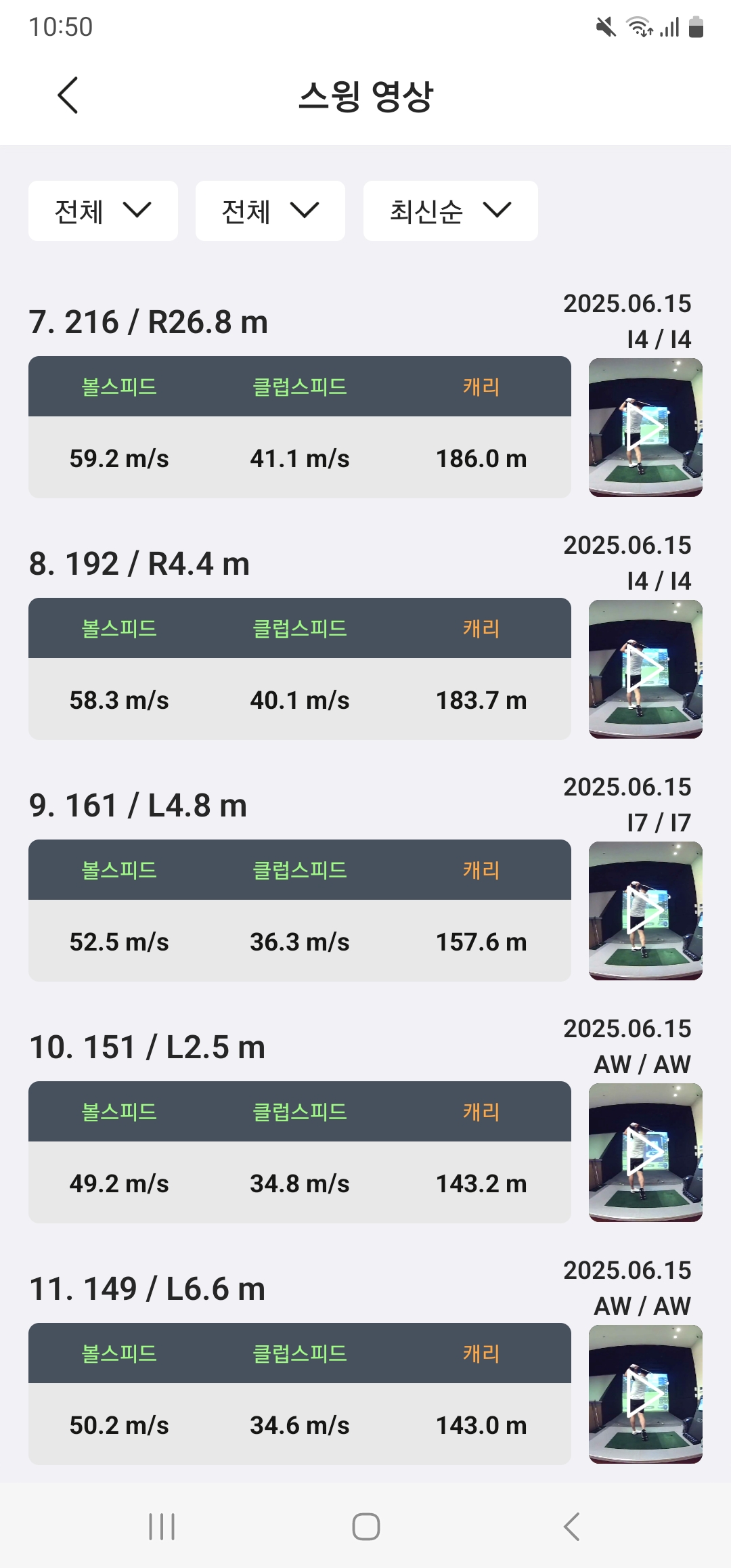Open recent apps from the navigation bar
The image size is (731, 1568).
pos(162,1527)
